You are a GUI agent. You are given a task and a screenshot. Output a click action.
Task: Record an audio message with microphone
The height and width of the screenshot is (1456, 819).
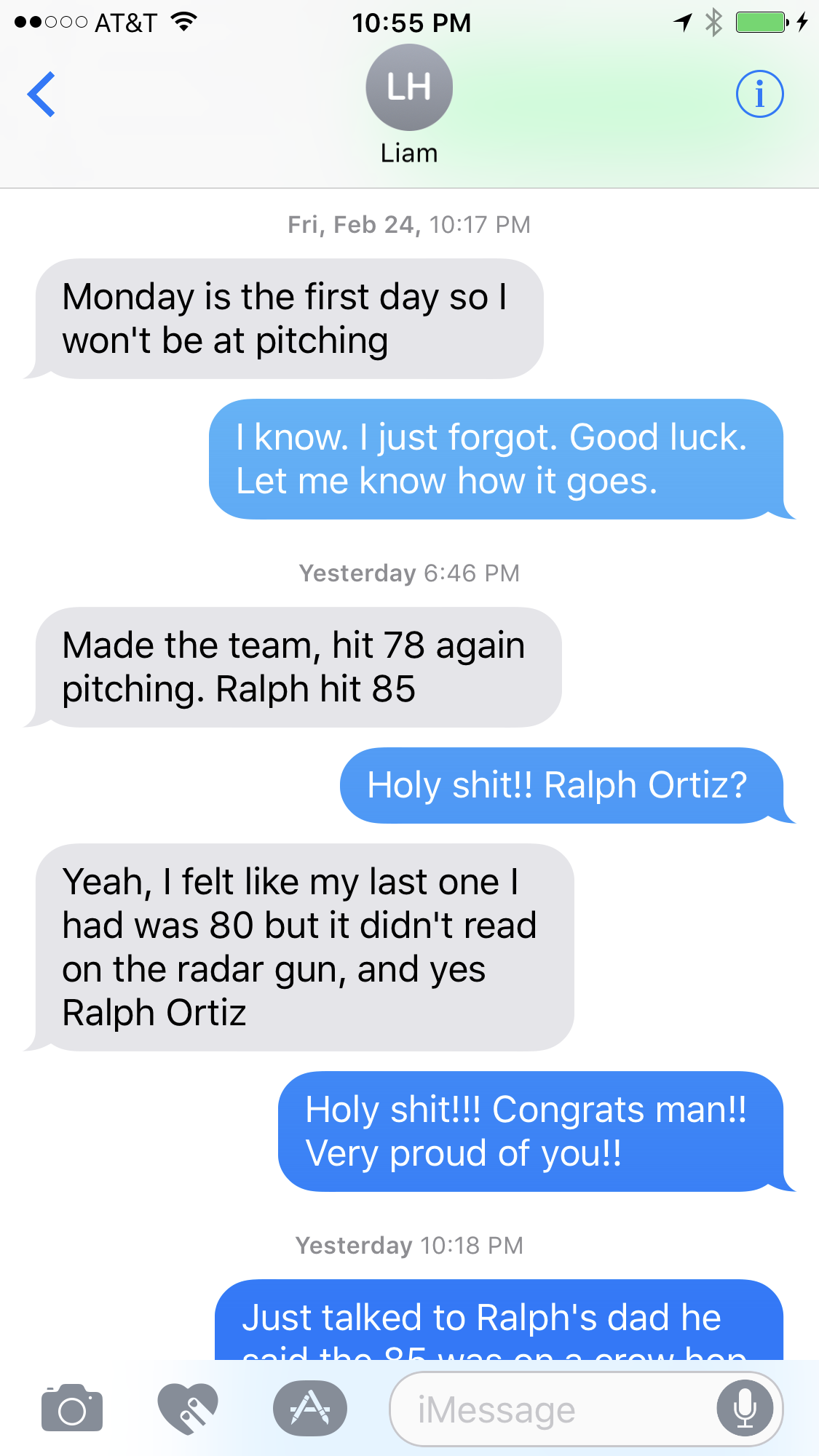[x=745, y=1409]
